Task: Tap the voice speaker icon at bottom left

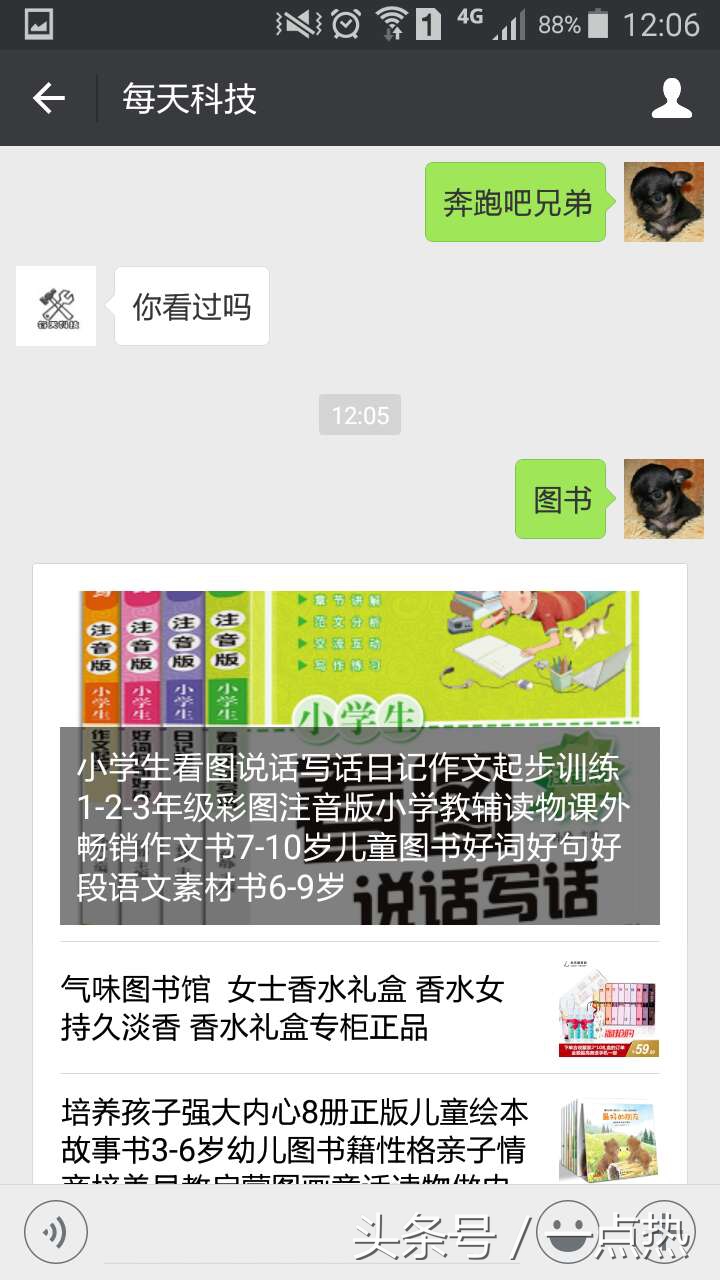Action: pos(56,1231)
